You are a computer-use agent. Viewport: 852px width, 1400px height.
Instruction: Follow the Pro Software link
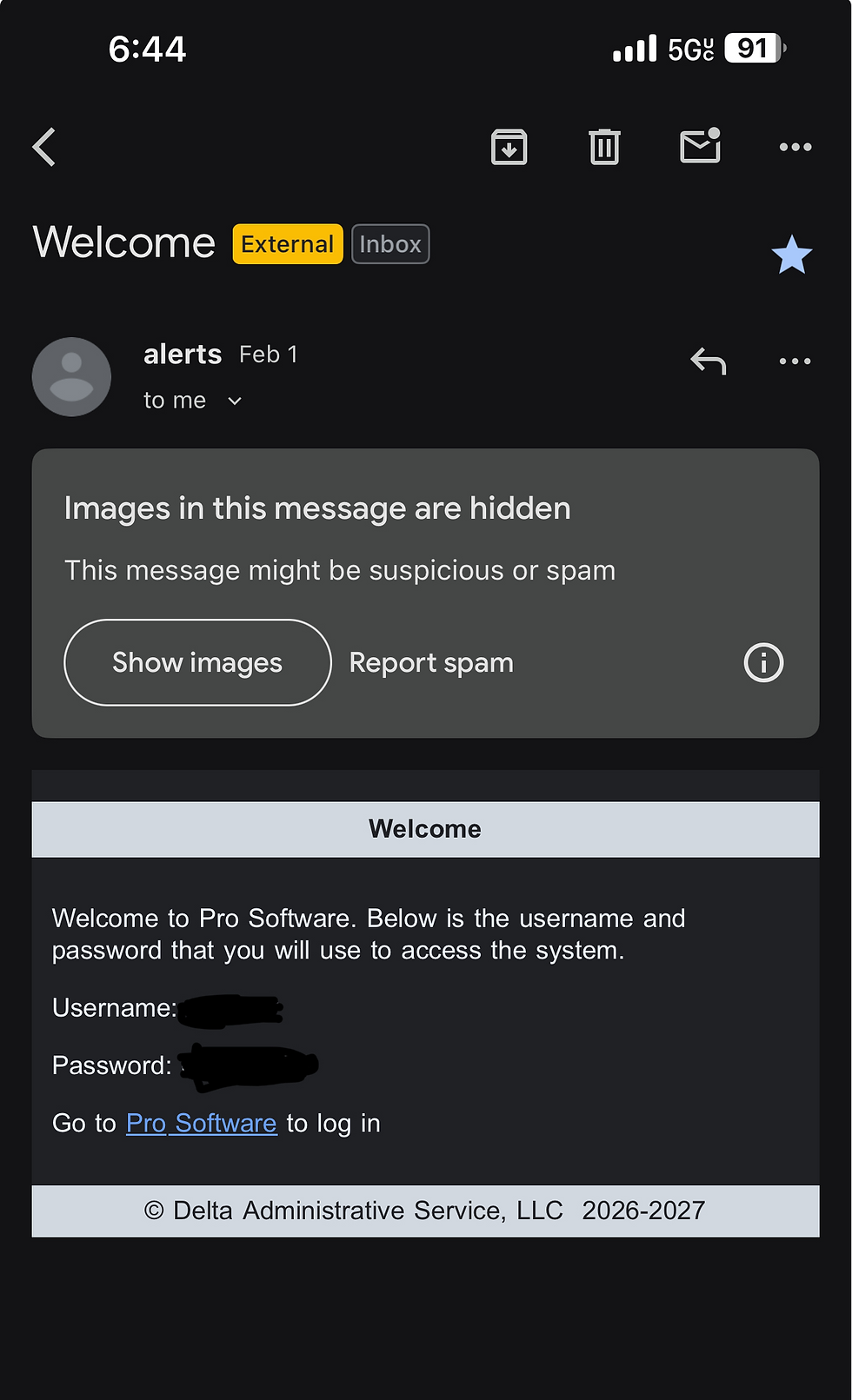(x=201, y=1123)
